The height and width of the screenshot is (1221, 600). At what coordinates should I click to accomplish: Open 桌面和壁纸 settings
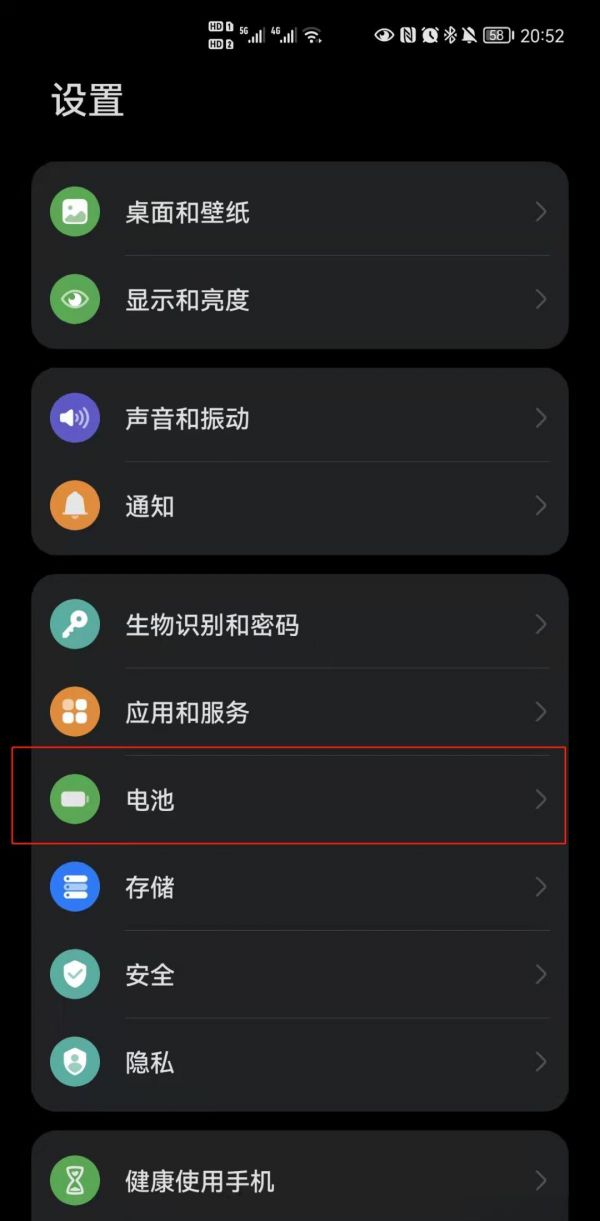pyautogui.click(x=300, y=212)
